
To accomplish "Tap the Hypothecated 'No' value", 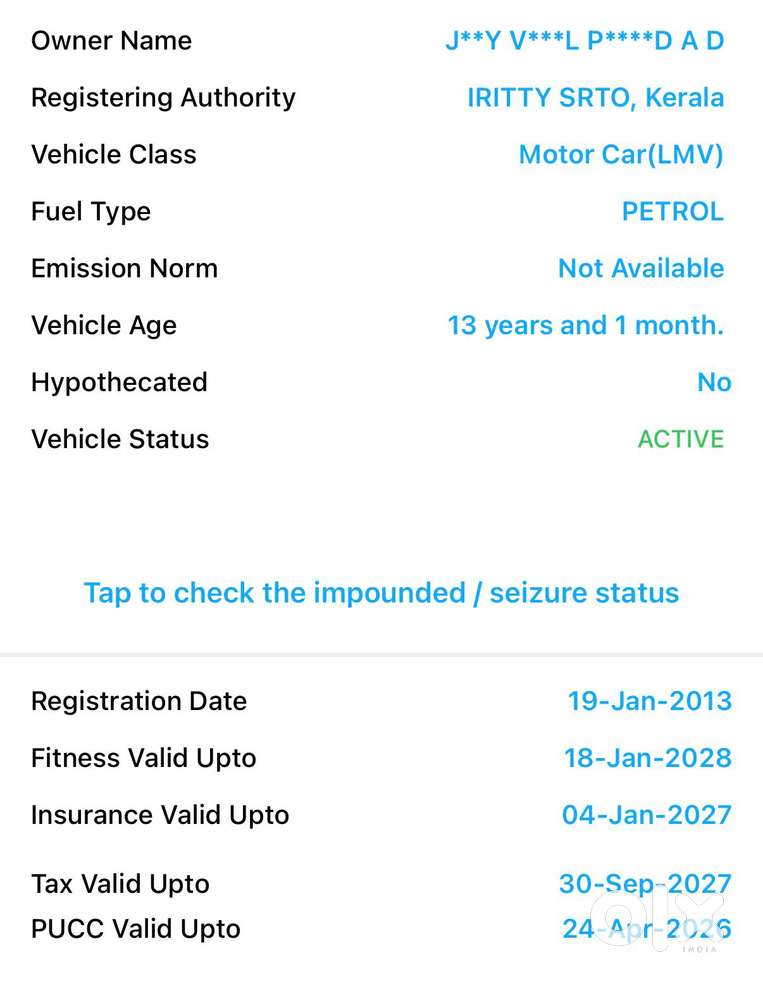I will coord(714,382).
